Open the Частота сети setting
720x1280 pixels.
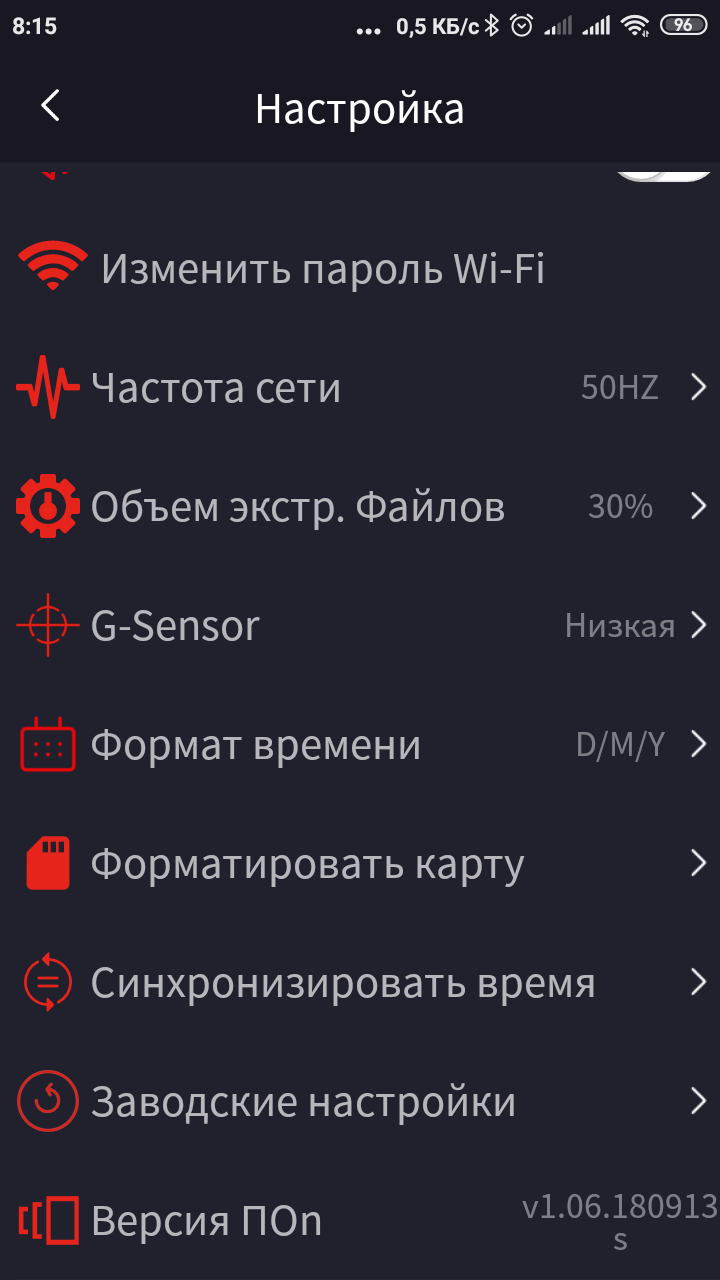coord(360,388)
